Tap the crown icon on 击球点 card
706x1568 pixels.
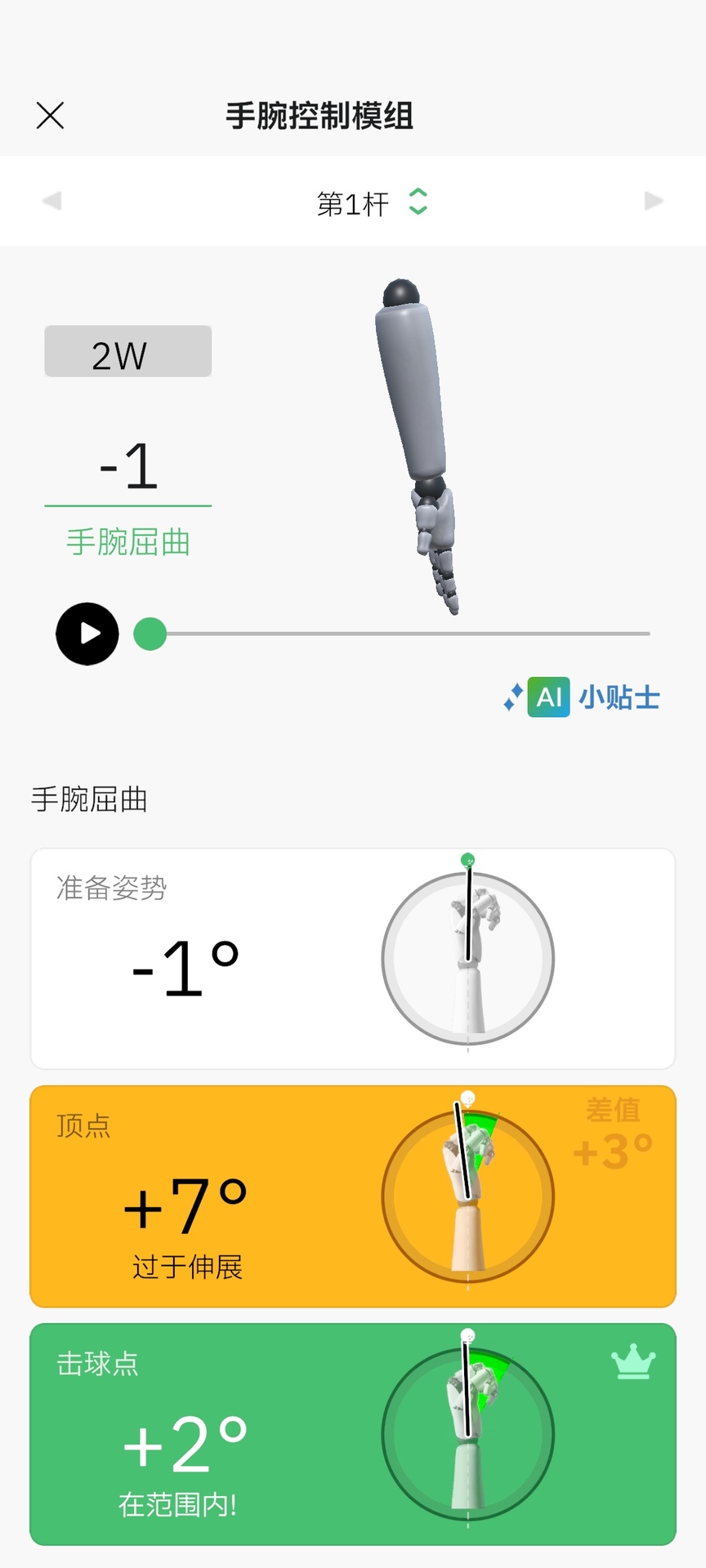coord(632,1362)
